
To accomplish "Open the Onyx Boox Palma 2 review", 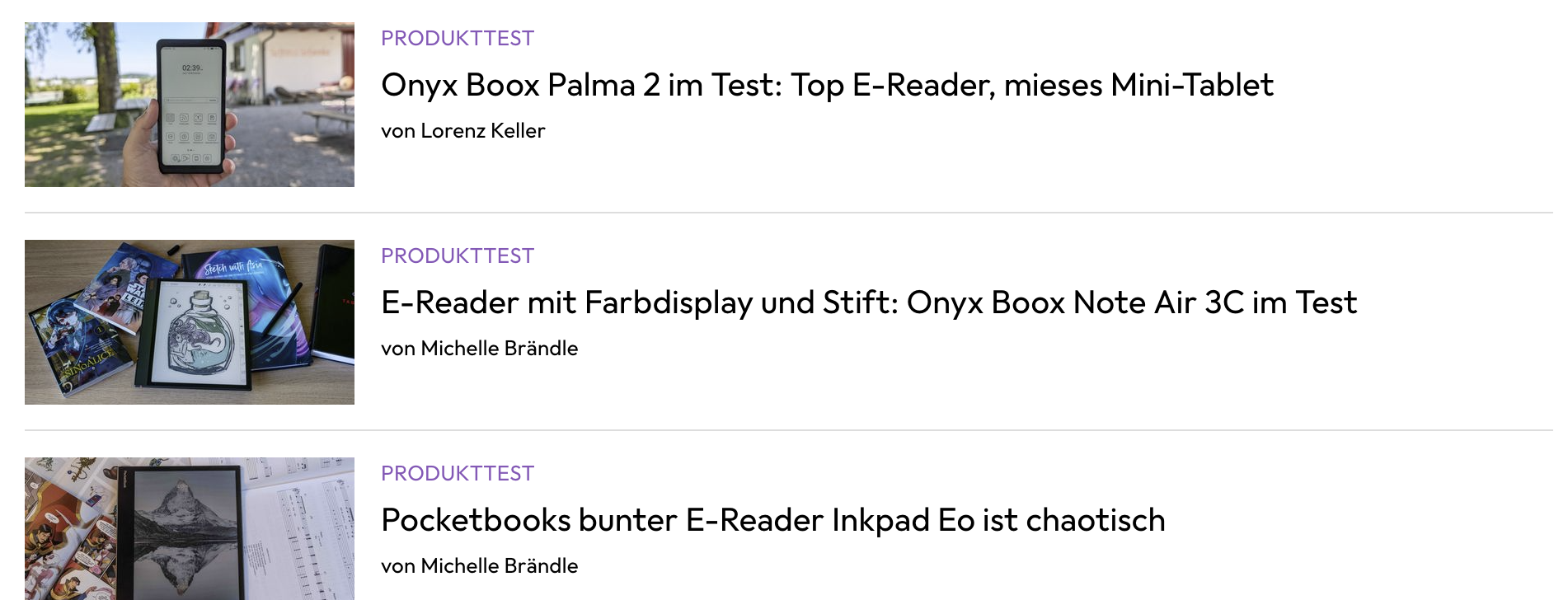I will (x=827, y=85).
